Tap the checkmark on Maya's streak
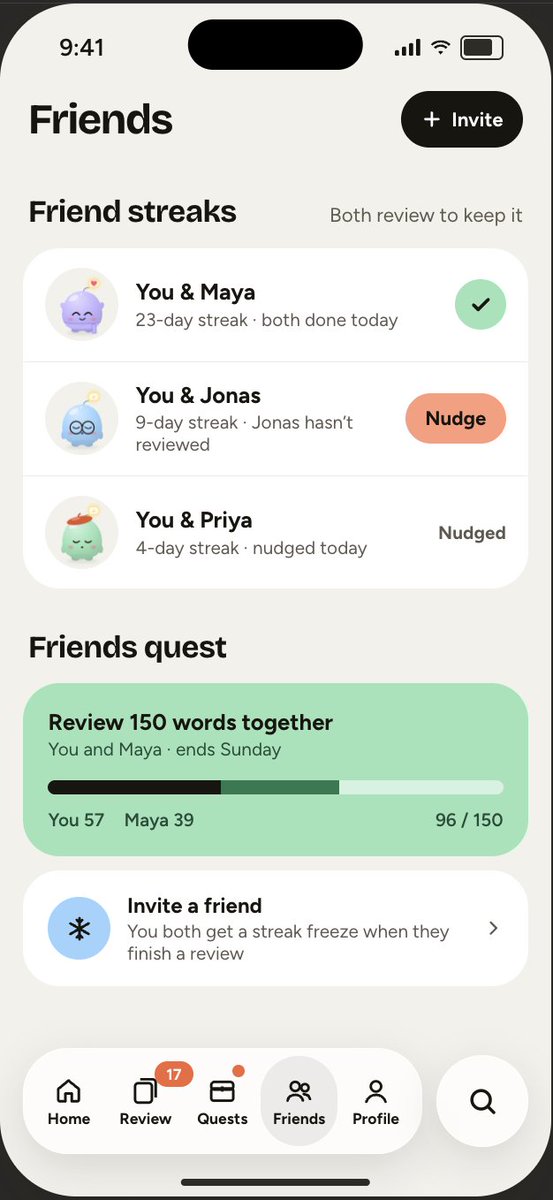This screenshot has height=1200, width=553. tap(481, 305)
